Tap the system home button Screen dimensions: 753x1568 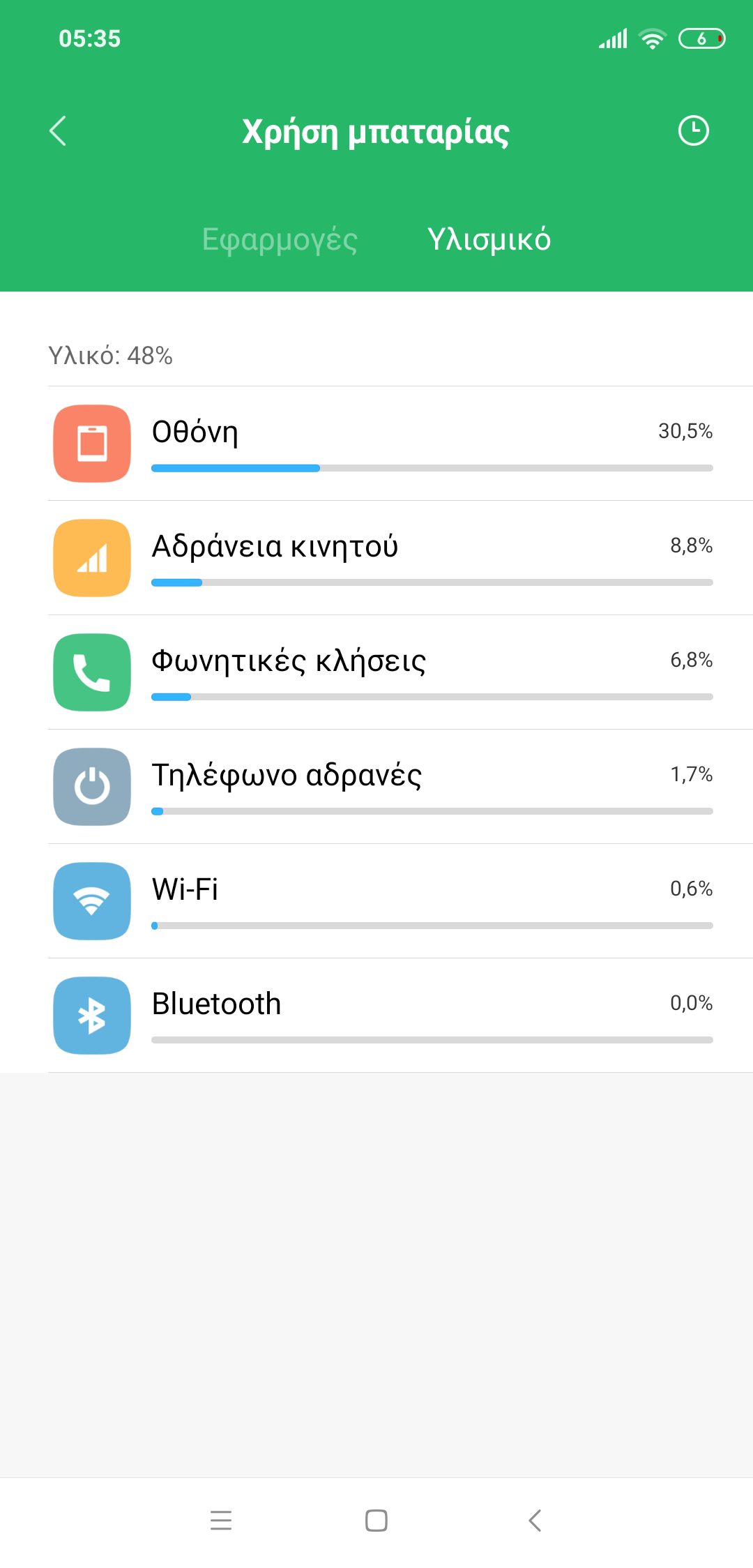pos(376,1521)
